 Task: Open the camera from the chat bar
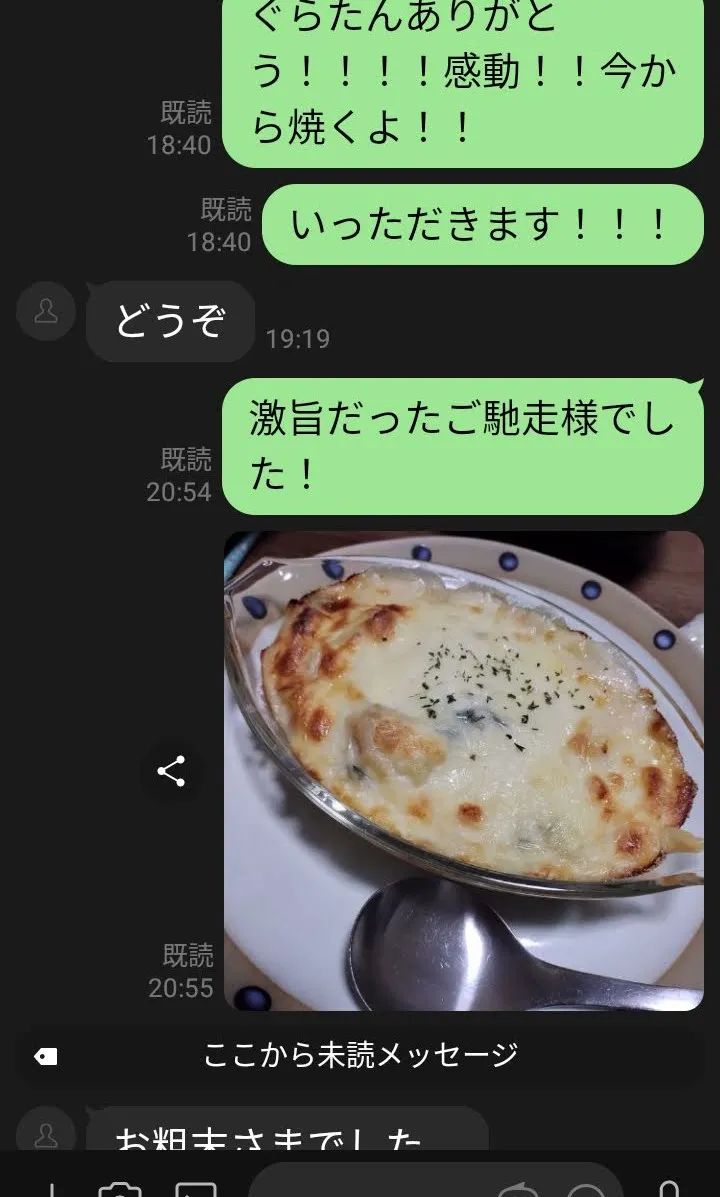click(x=119, y=1190)
